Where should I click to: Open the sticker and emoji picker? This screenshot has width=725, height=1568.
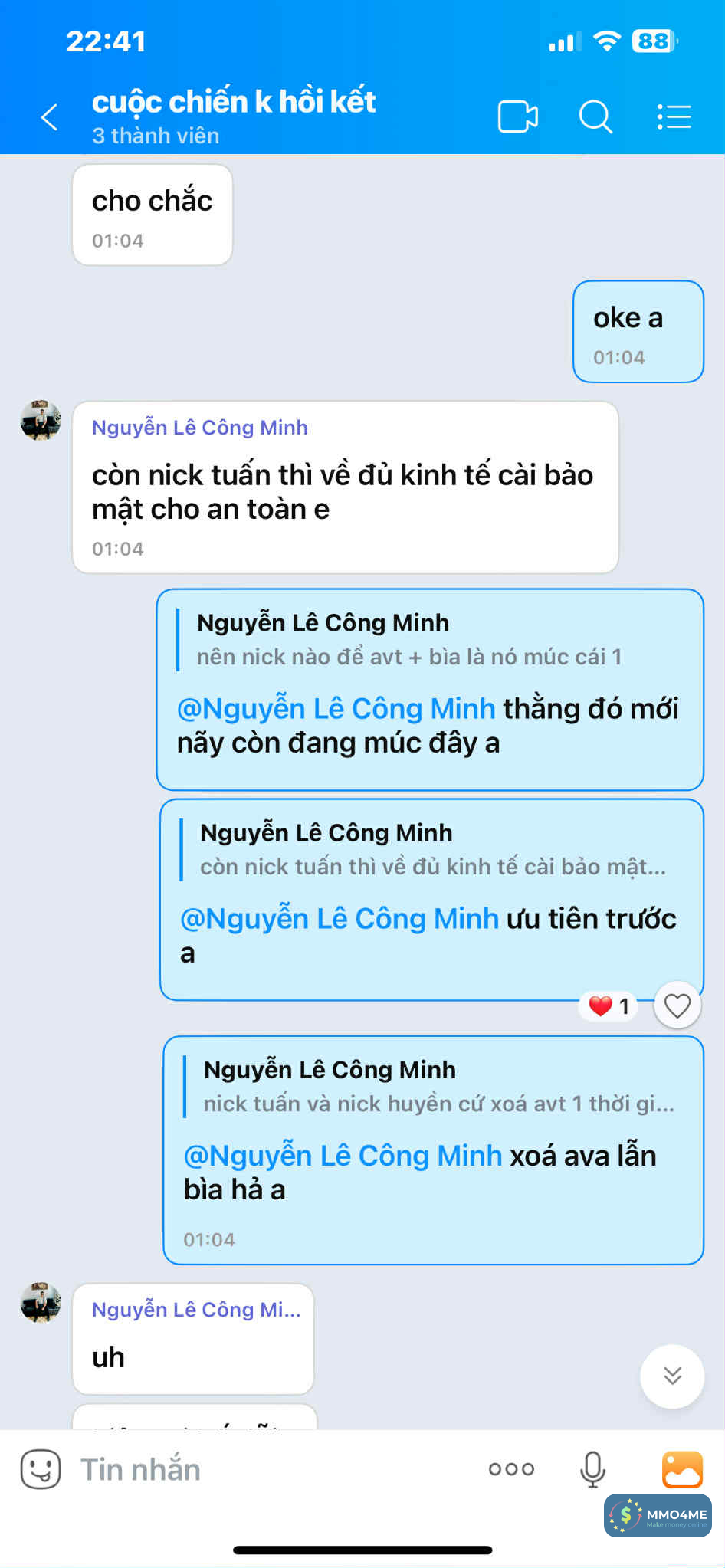tap(40, 1469)
